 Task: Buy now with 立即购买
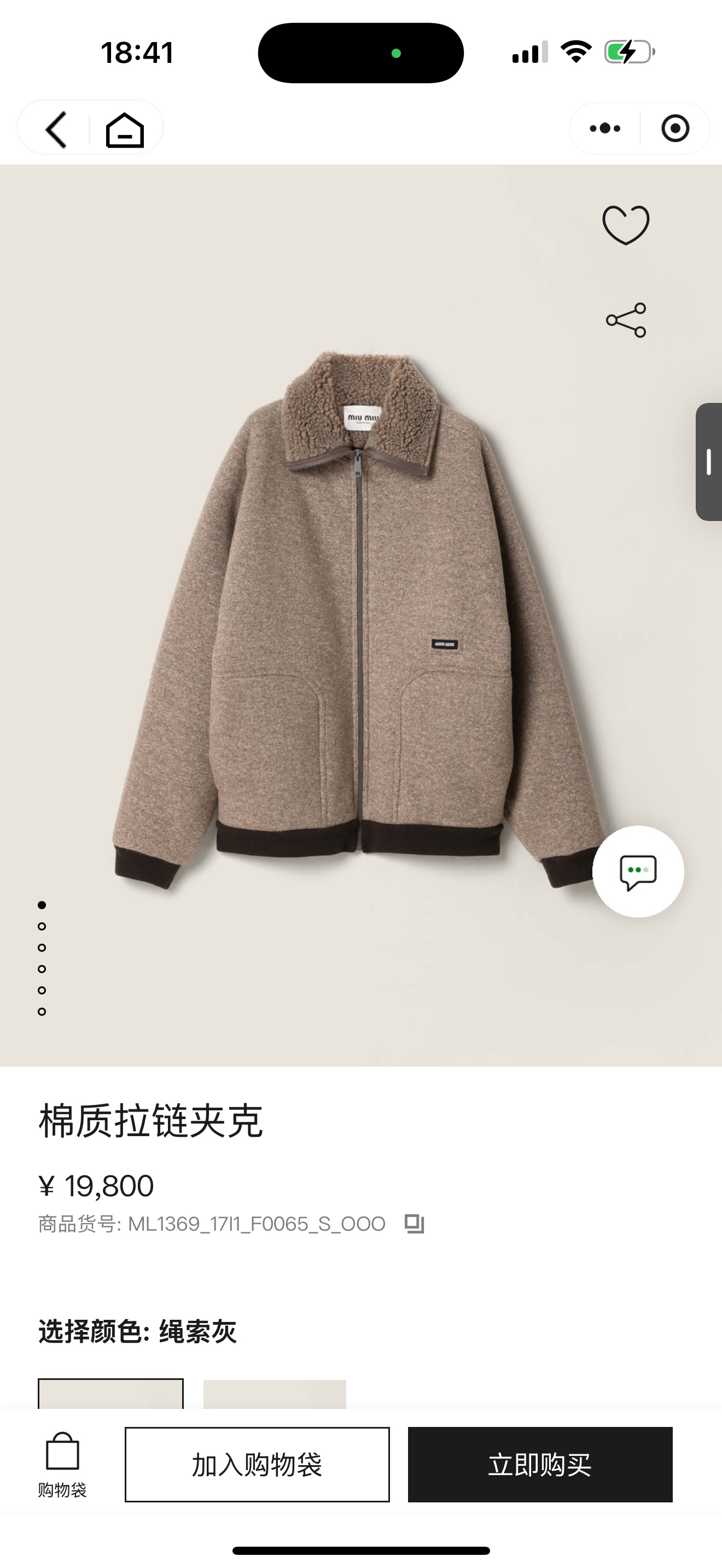(540, 1465)
